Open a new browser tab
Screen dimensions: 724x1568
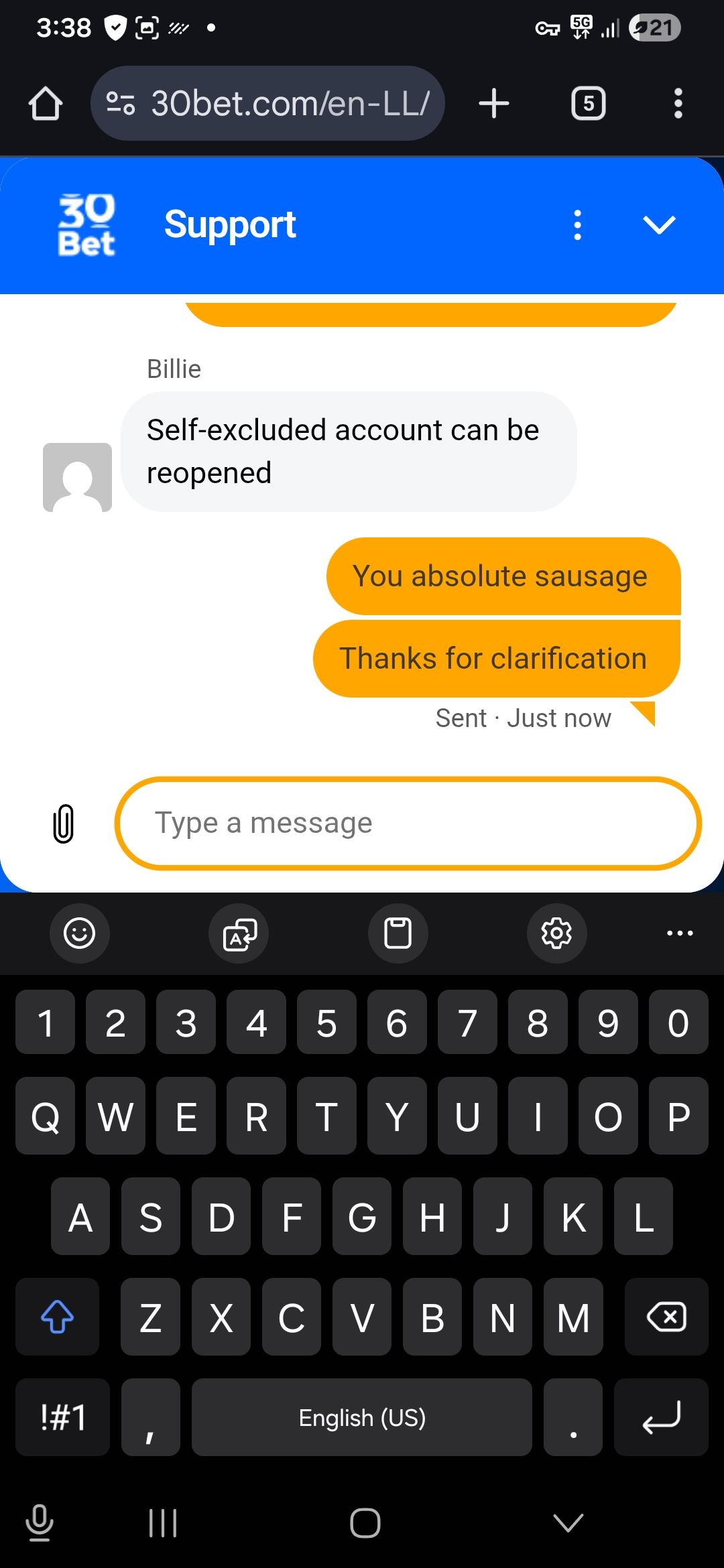click(x=494, y=104)
